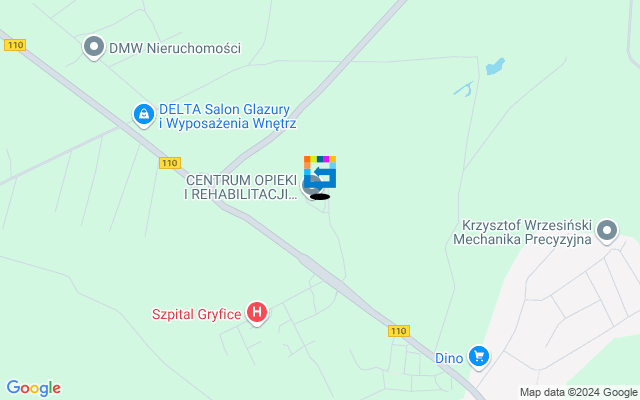Select the Dino store marker

479,357
